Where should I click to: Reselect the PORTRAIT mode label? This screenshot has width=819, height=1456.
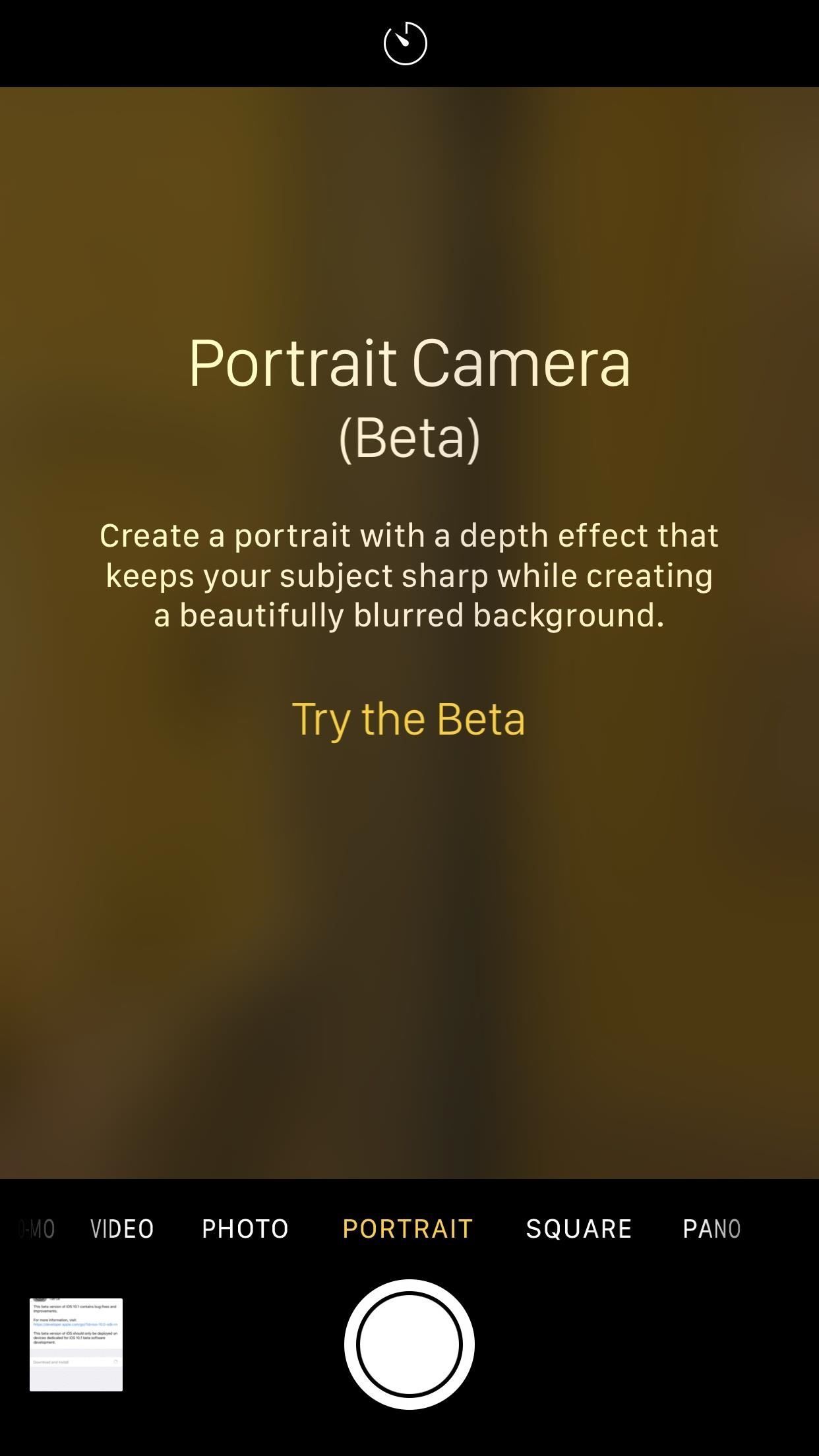[x=408, y=1228]
